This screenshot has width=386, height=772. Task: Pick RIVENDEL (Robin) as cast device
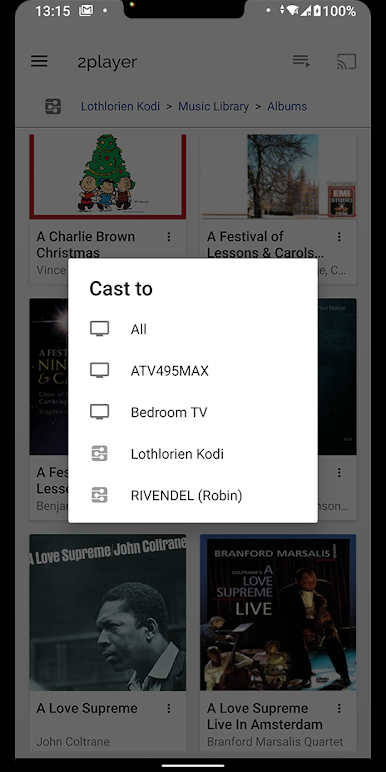[193, 495]
